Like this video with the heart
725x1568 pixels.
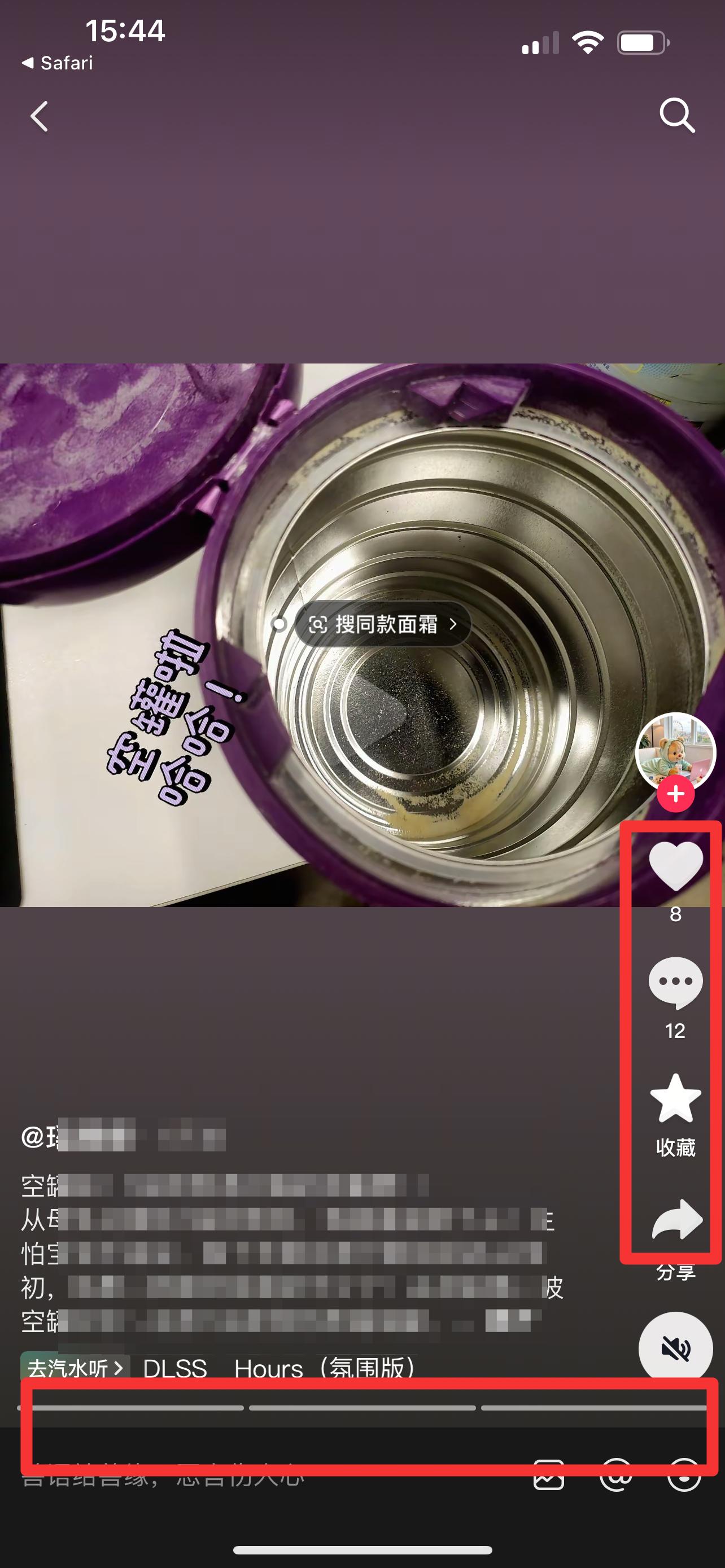[x=676, y=867]
